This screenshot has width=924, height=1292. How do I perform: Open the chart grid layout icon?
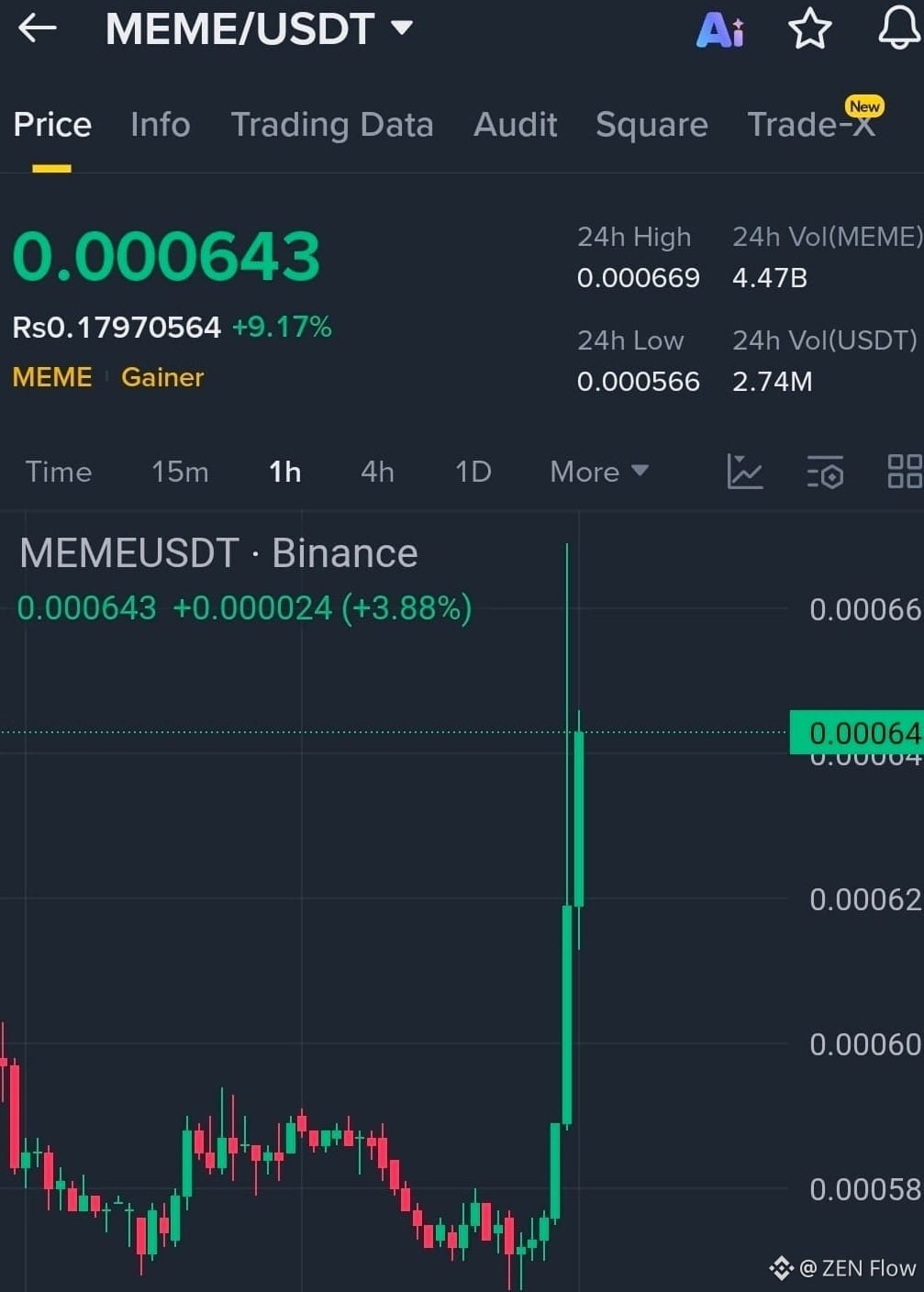coord(904,472)
